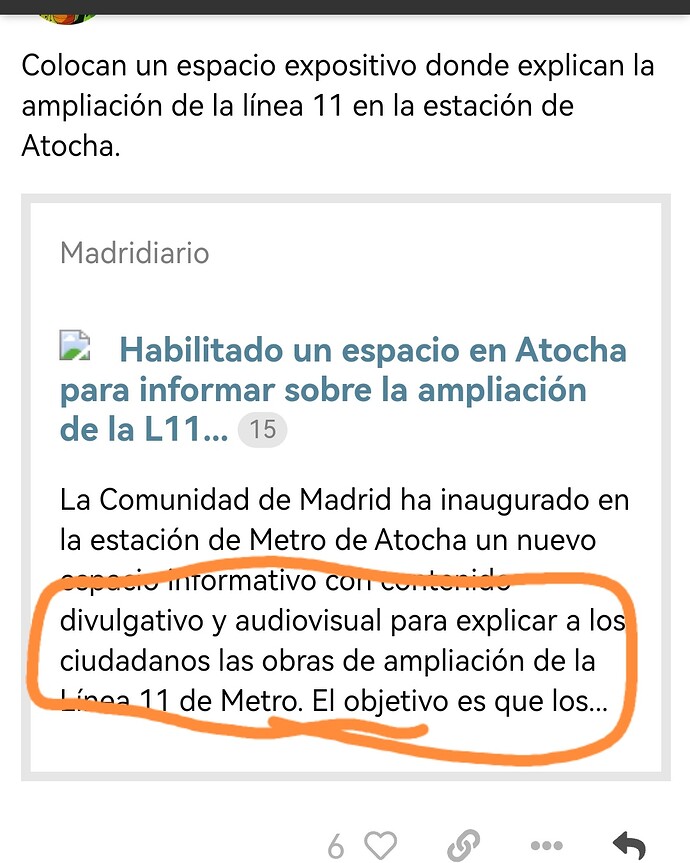
Task: Copy the post link with the chain icon
Action: (x=464, y=846)
